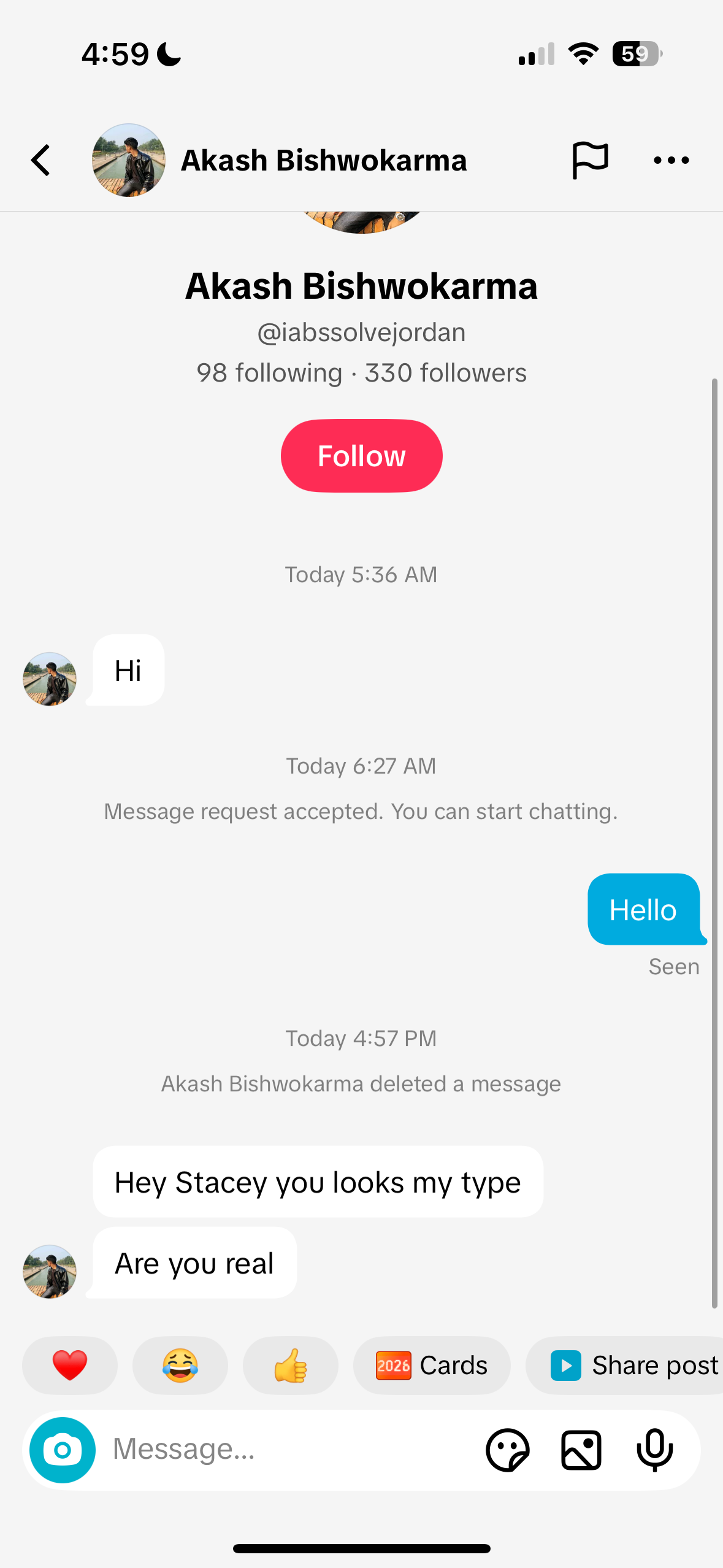Open the three-dot more options menu

(671, 161)
